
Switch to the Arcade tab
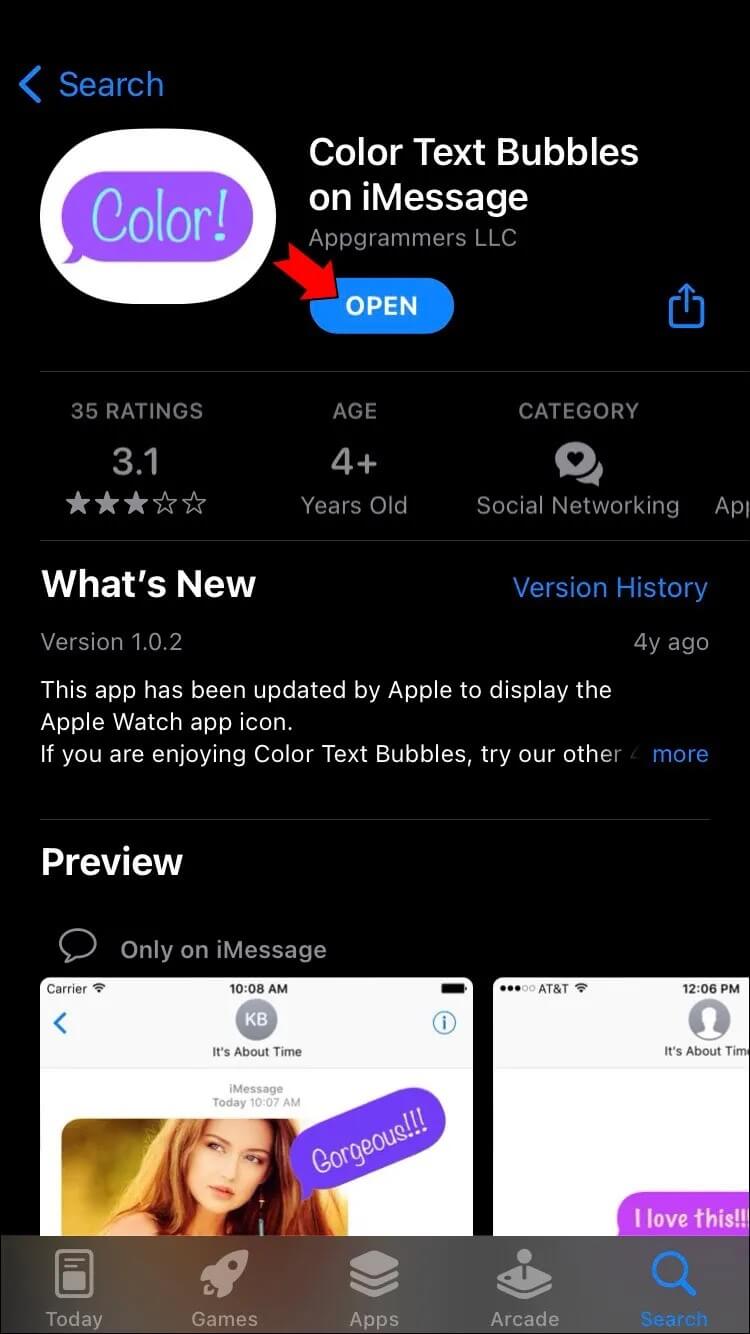click(524, 1288)
